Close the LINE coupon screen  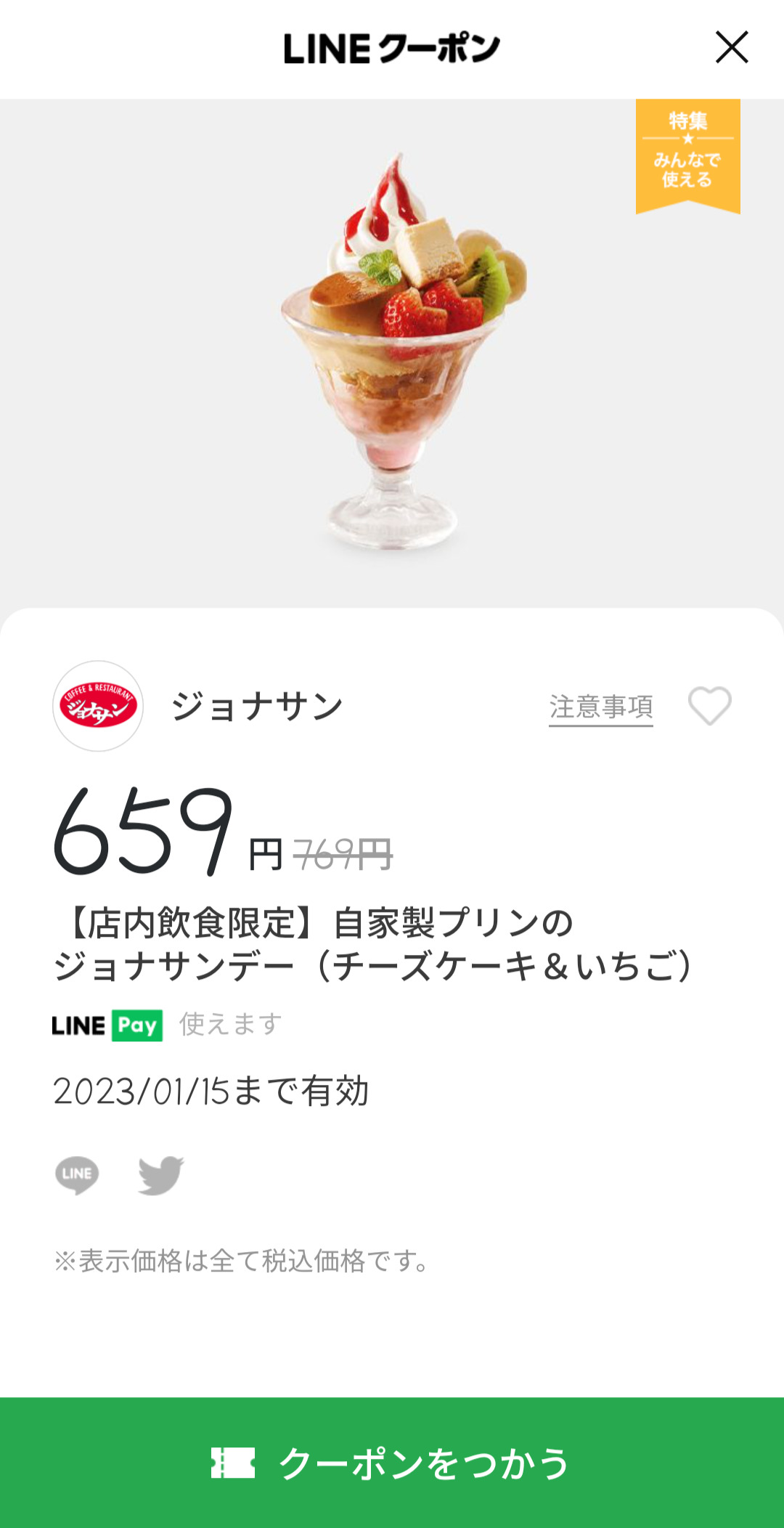tap(731, 47)
